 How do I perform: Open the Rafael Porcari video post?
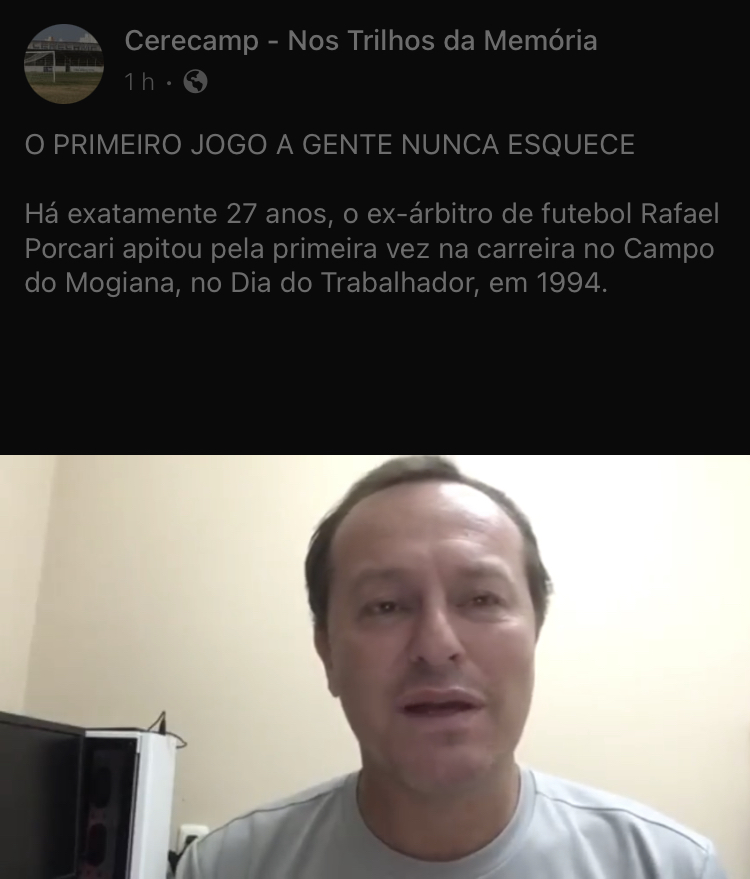coord(375,666)
